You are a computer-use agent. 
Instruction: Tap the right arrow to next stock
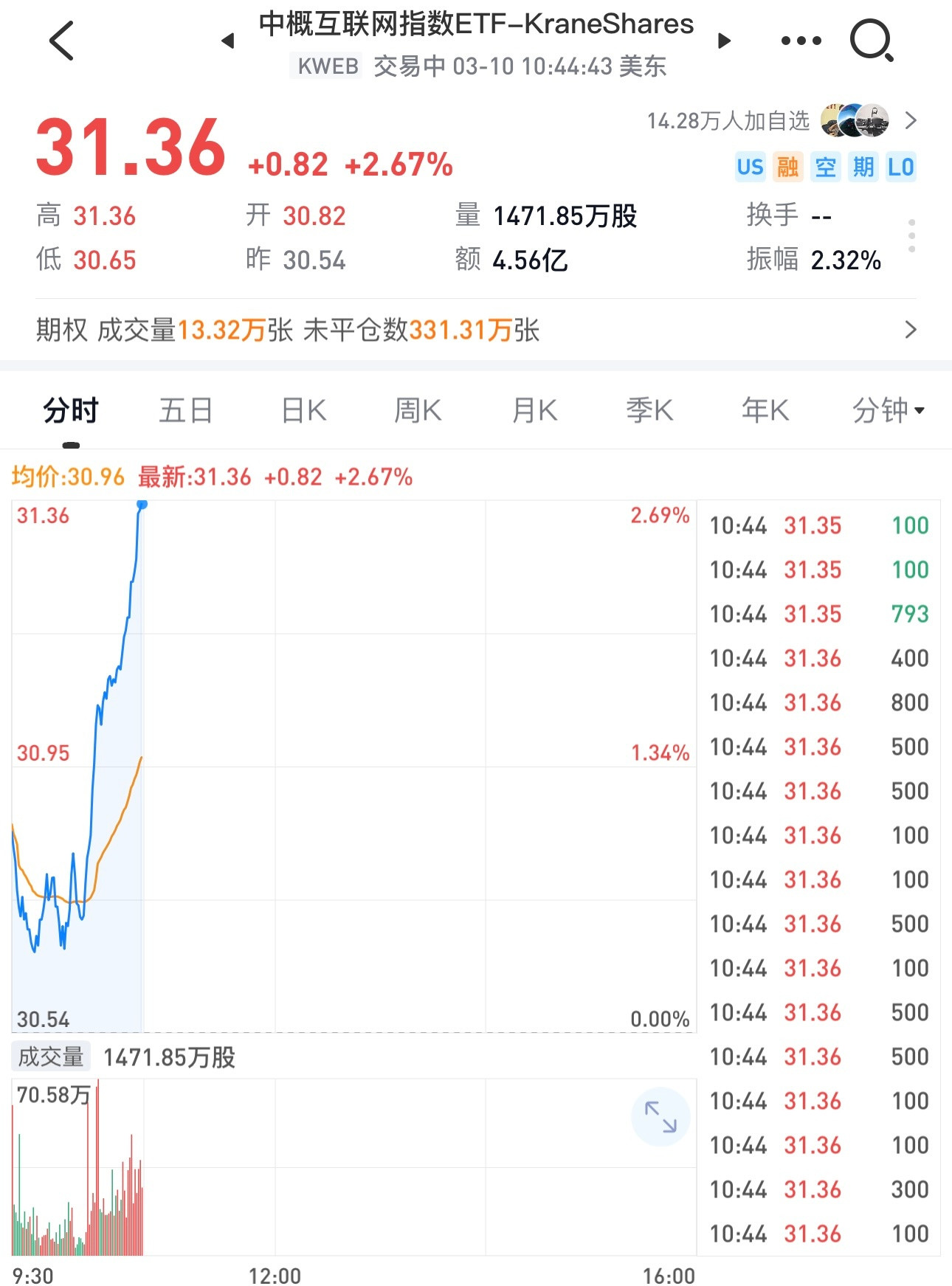click(x=724, y=41)
